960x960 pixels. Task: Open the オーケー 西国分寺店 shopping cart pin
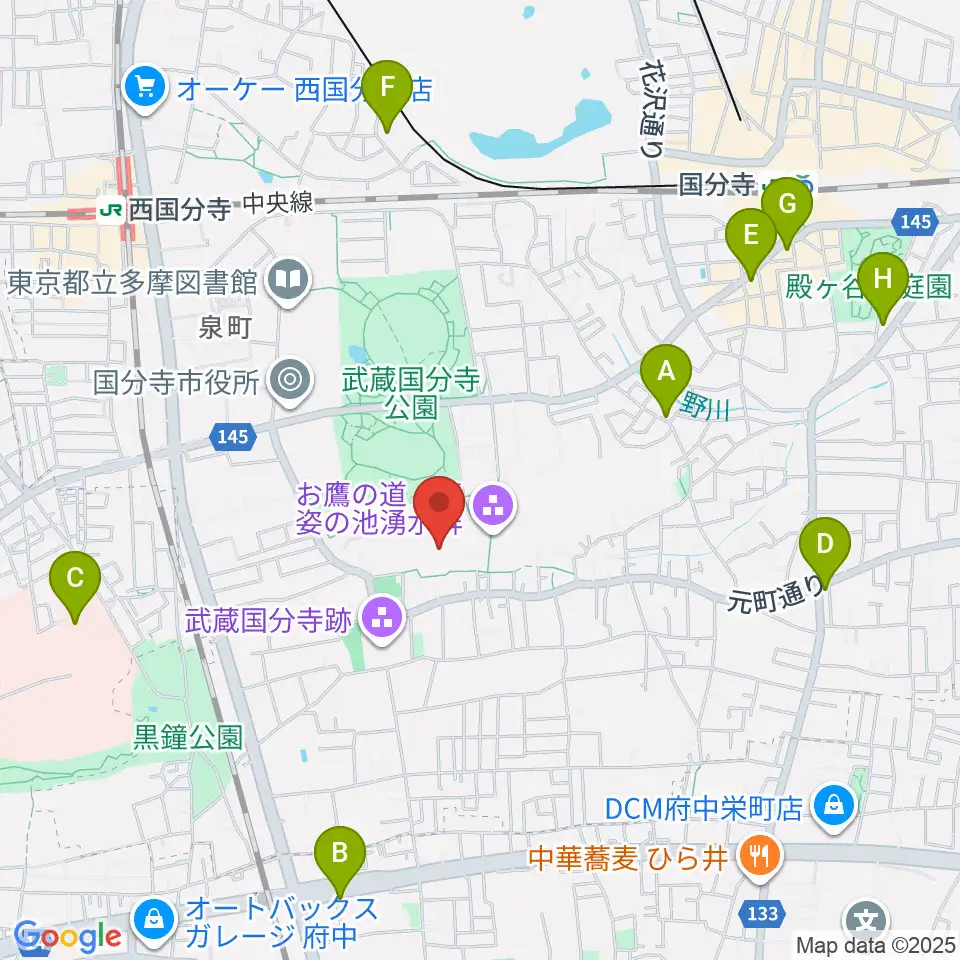(144, 89)
